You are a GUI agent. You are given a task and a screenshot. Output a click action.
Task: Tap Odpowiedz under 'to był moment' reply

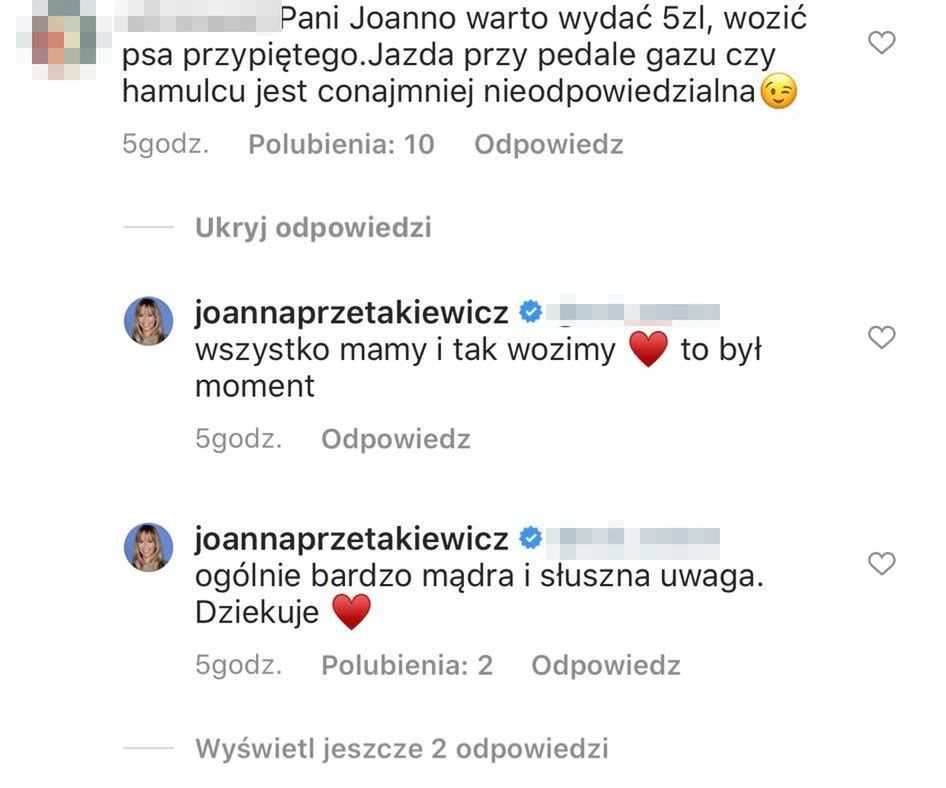pyautogui.click(x=395, y=438)
